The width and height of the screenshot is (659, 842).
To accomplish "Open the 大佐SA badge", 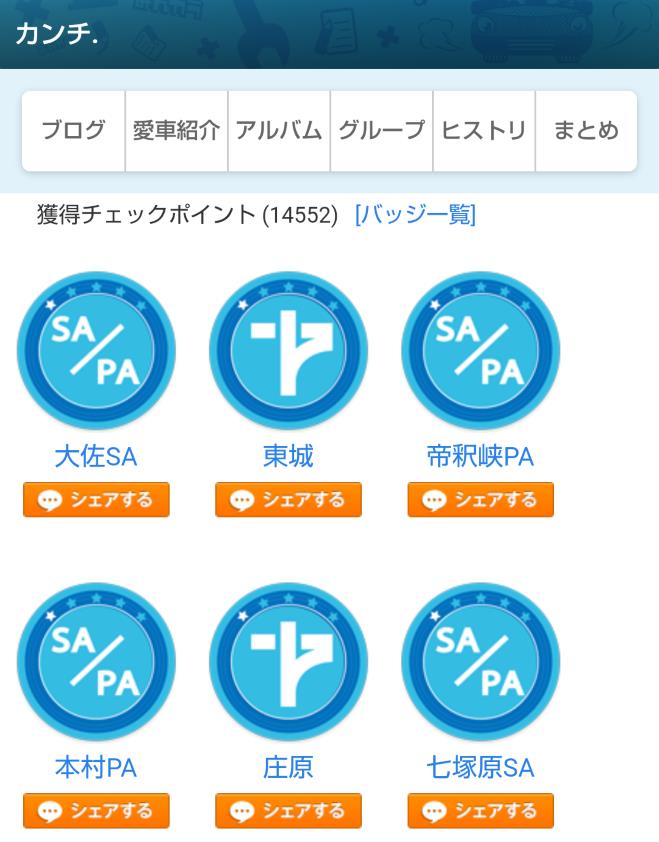I will pos(96,351).
